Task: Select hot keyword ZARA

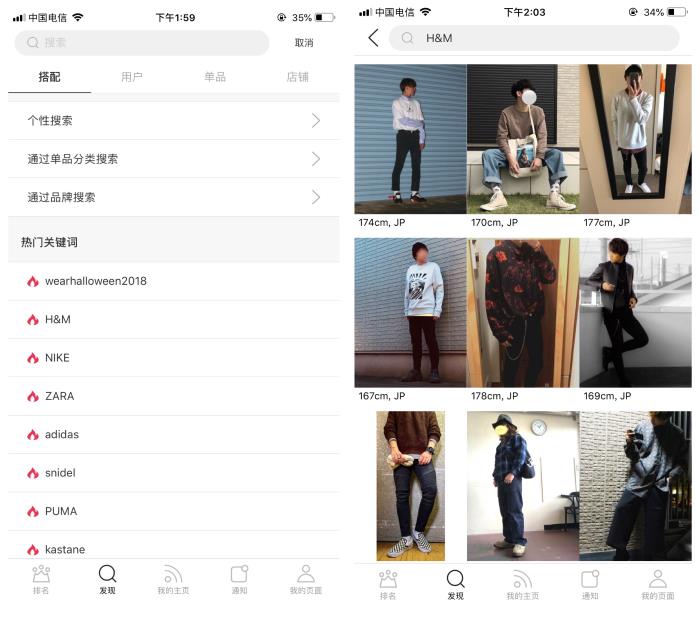Action: tap(59, 396)
